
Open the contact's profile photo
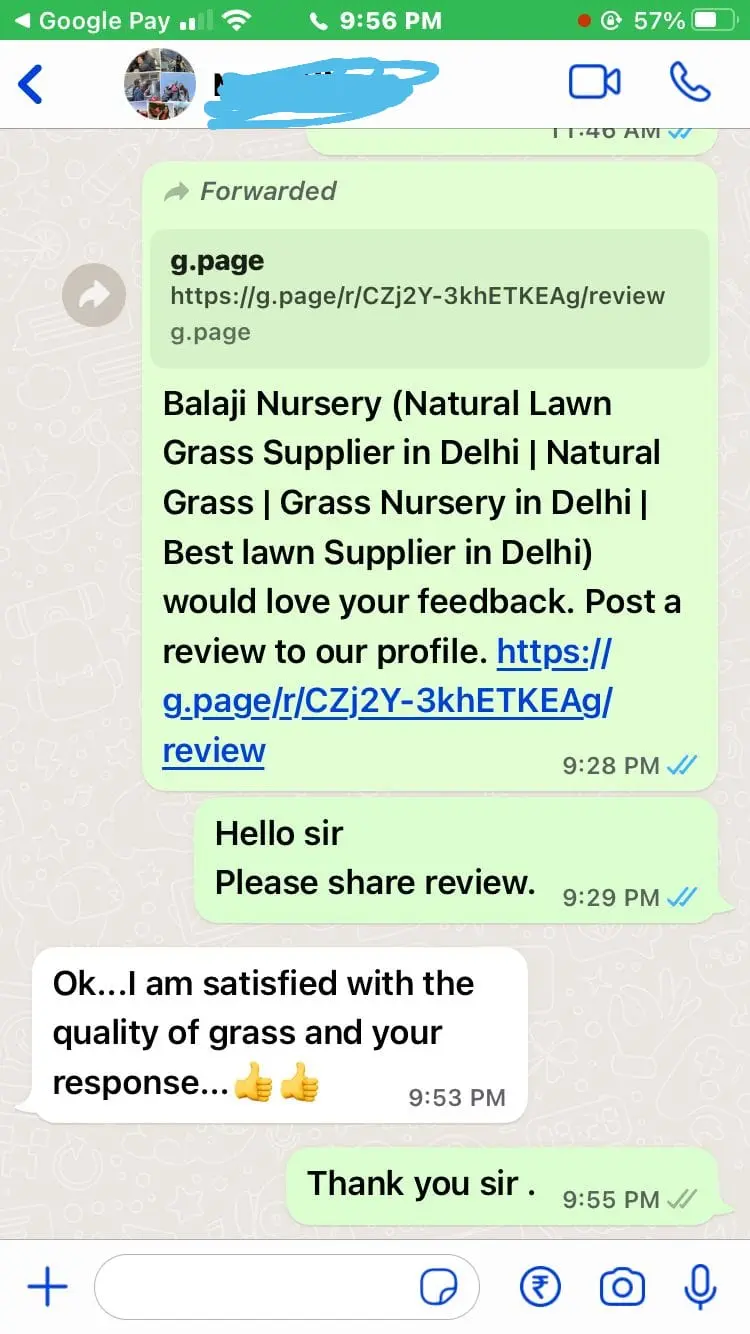click(x=160, y=84)
